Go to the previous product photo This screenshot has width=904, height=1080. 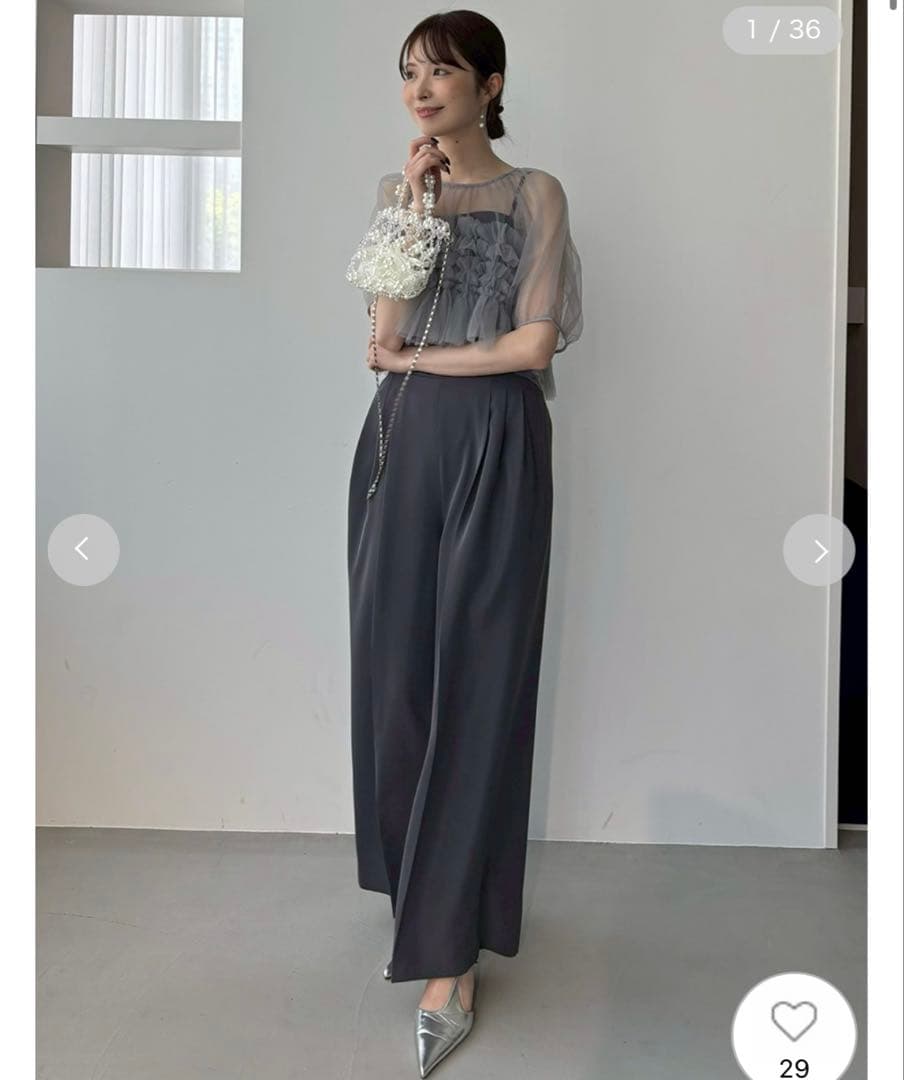pyautogui.click(x=83, y=550)
